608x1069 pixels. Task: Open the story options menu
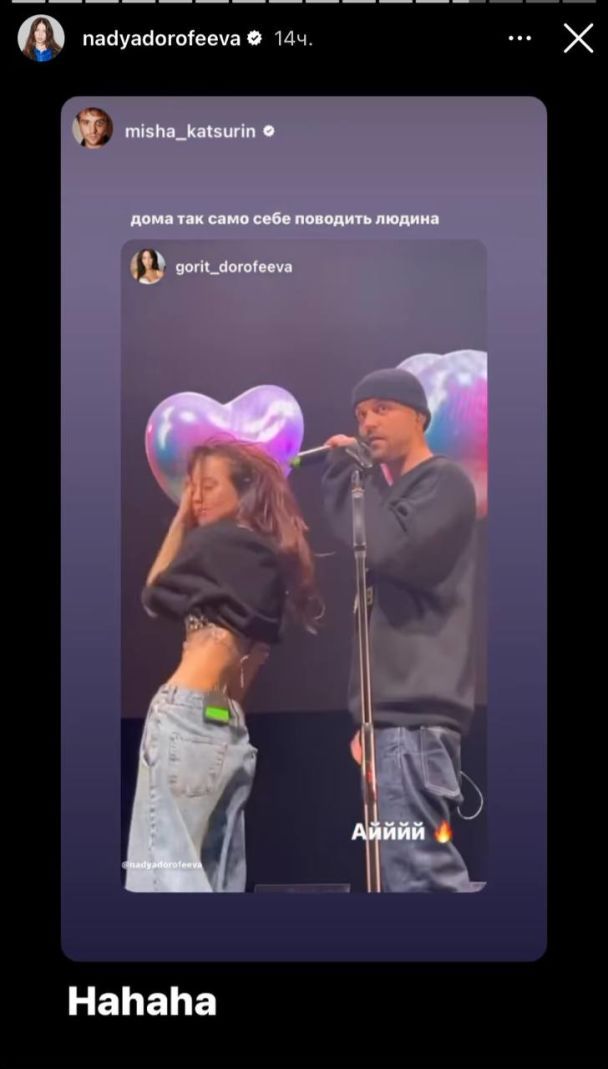(520, 38)
